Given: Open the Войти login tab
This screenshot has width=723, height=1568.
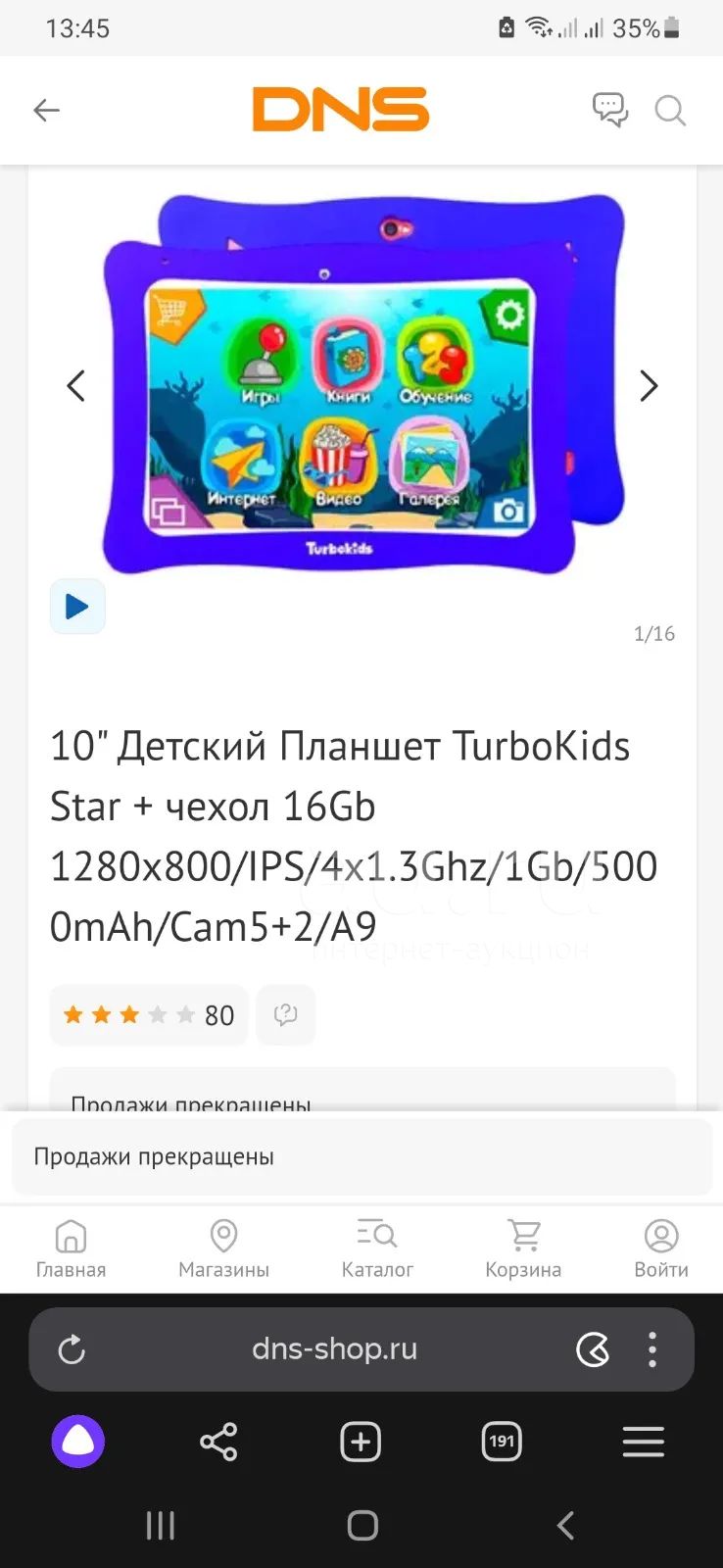Looking at the screenshot, I should tap(661, 1249).
